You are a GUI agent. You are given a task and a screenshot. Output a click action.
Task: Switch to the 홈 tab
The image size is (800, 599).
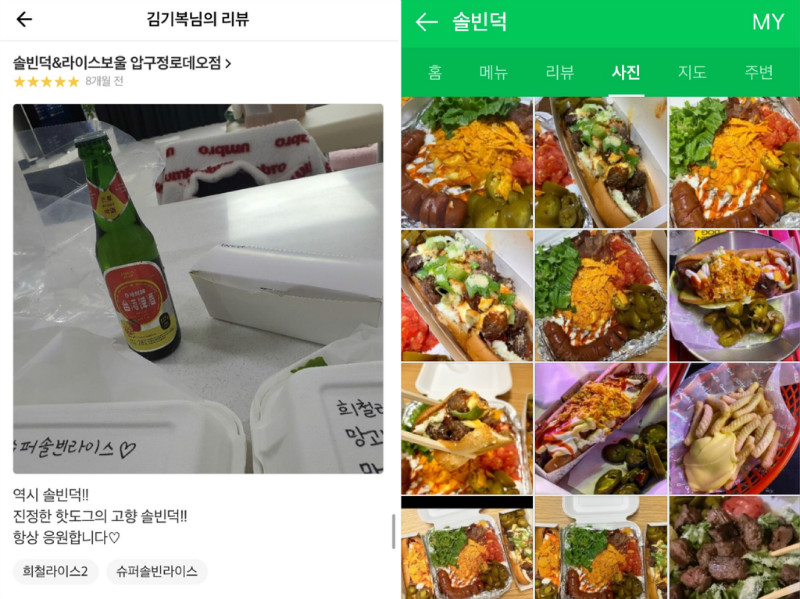pyautogui.click(x=435, y=72)
